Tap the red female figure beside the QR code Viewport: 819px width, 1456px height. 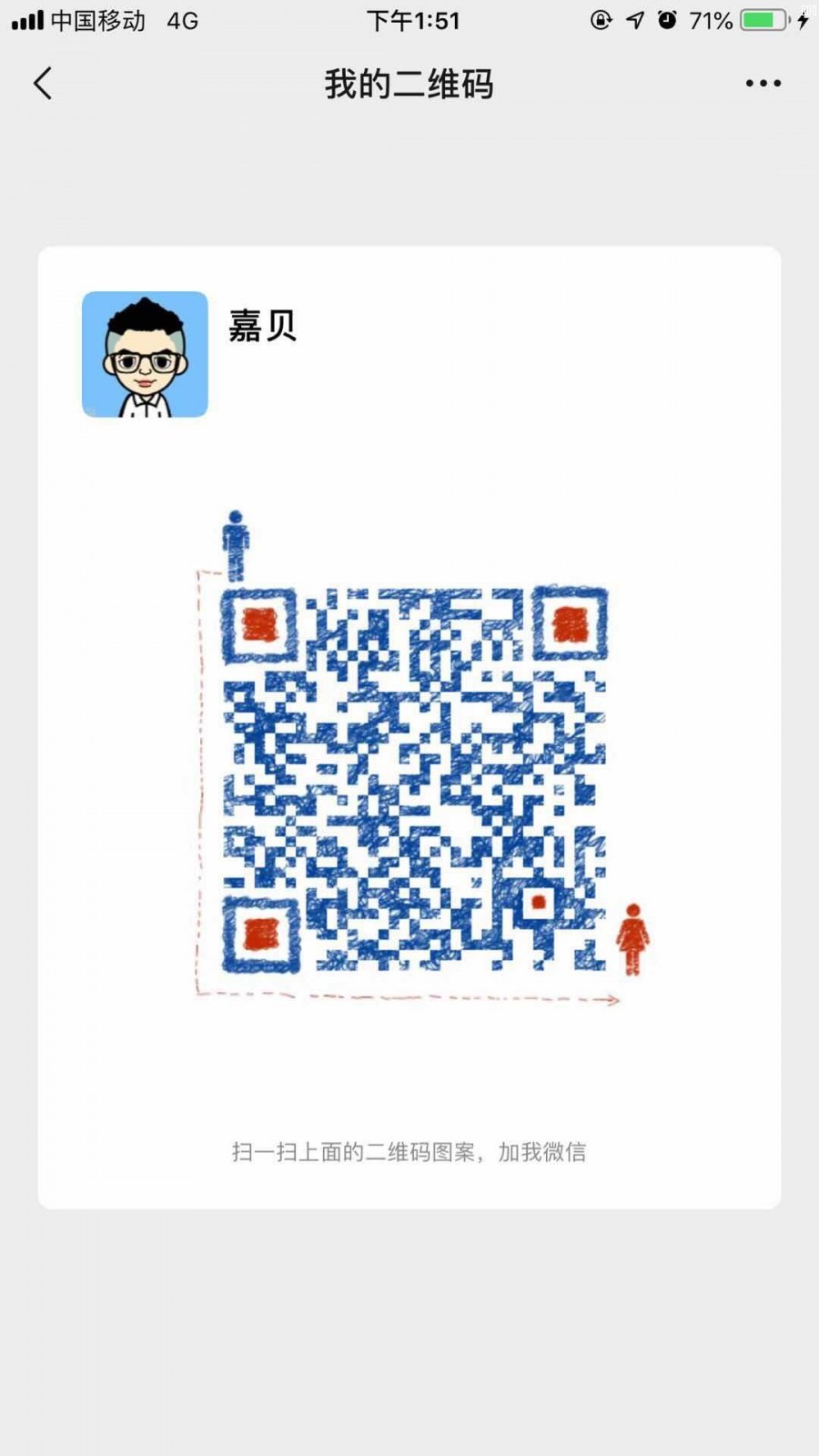[635, 937]
